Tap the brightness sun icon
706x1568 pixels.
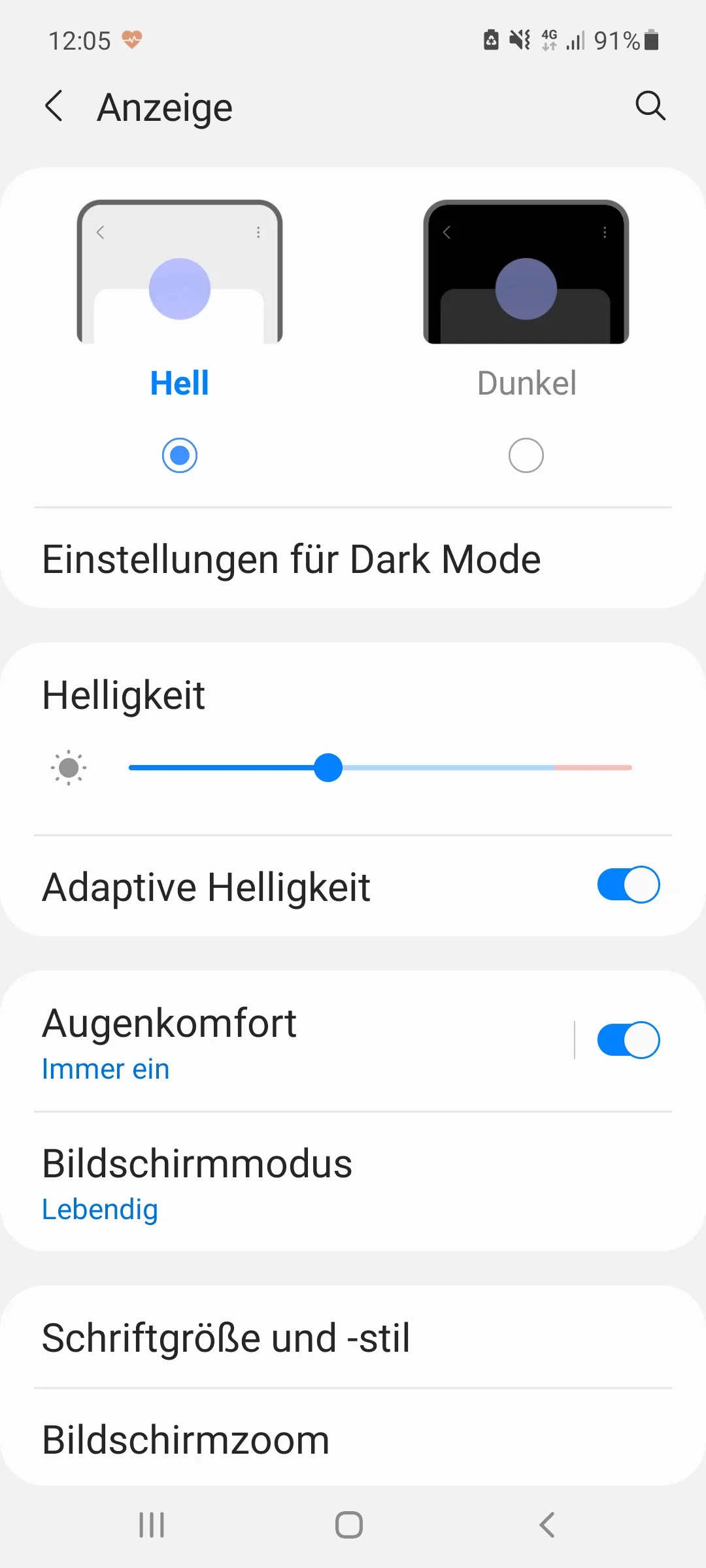coord(69,768)
